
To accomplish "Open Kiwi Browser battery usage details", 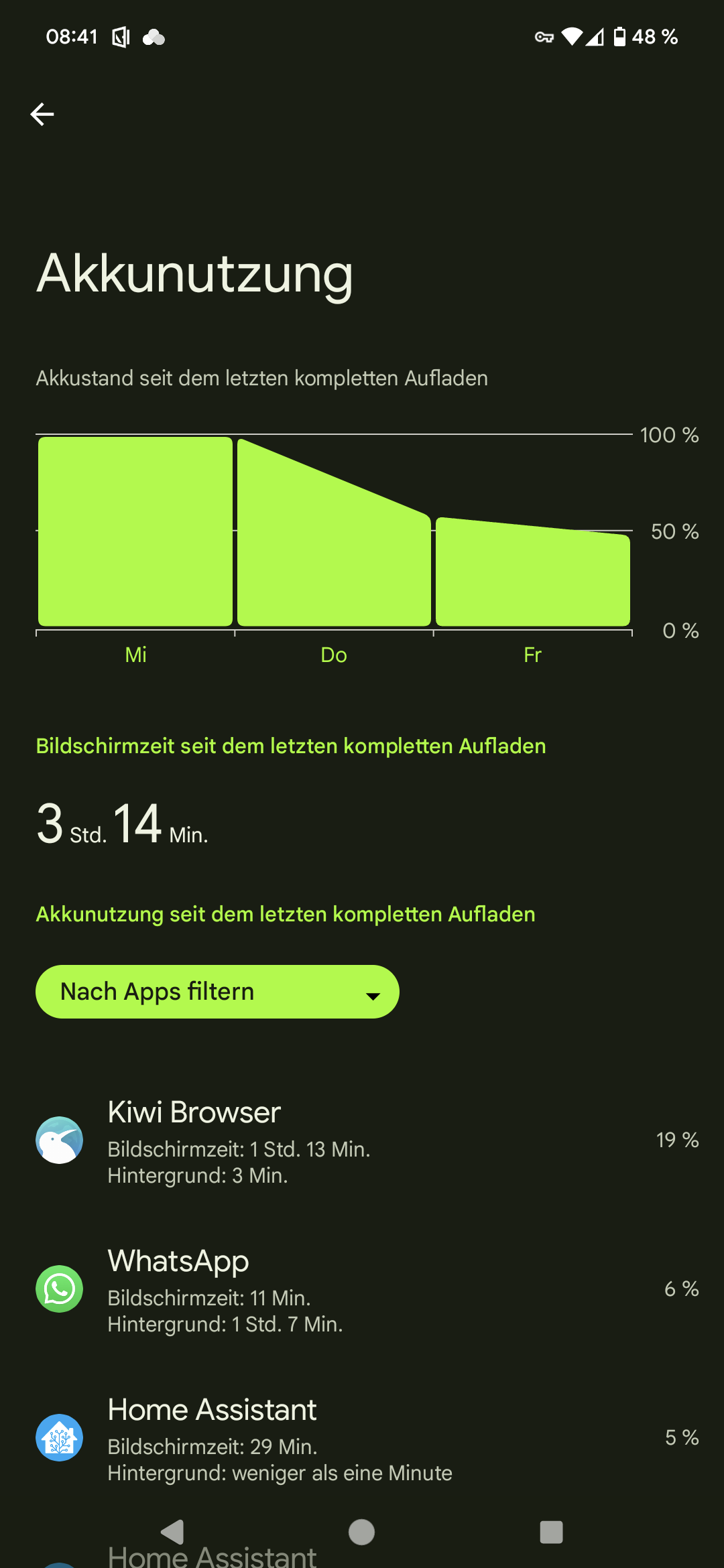I will pos(362,1140).
